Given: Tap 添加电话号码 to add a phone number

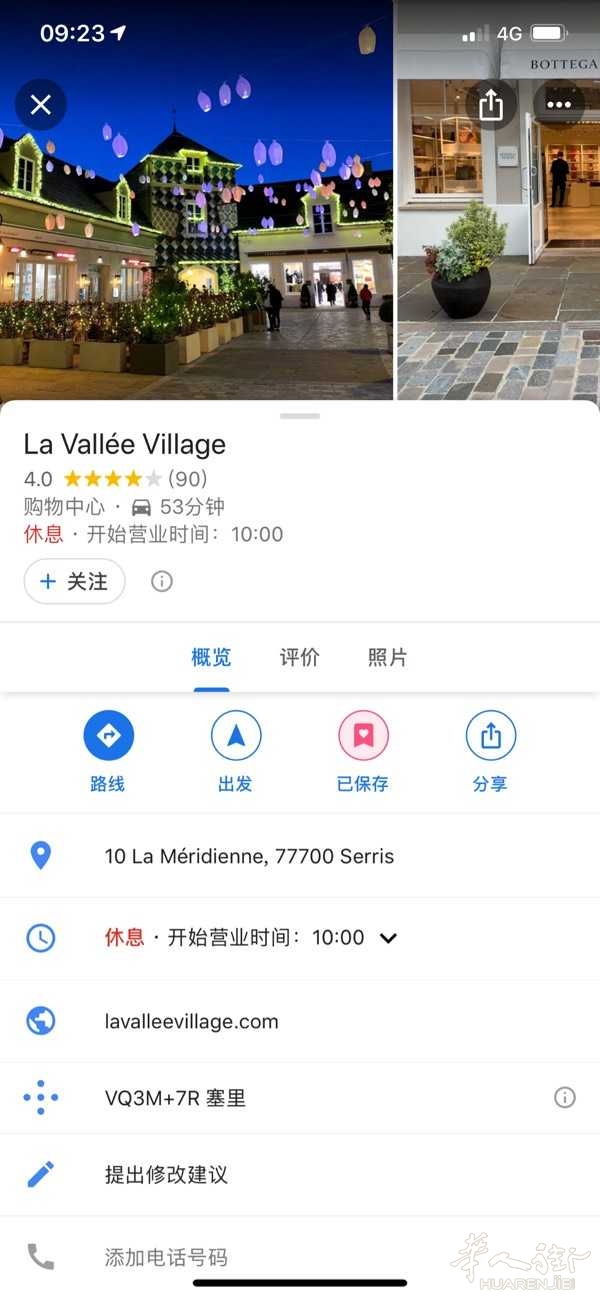Looking at the screenshot, I should [300, 1257].
